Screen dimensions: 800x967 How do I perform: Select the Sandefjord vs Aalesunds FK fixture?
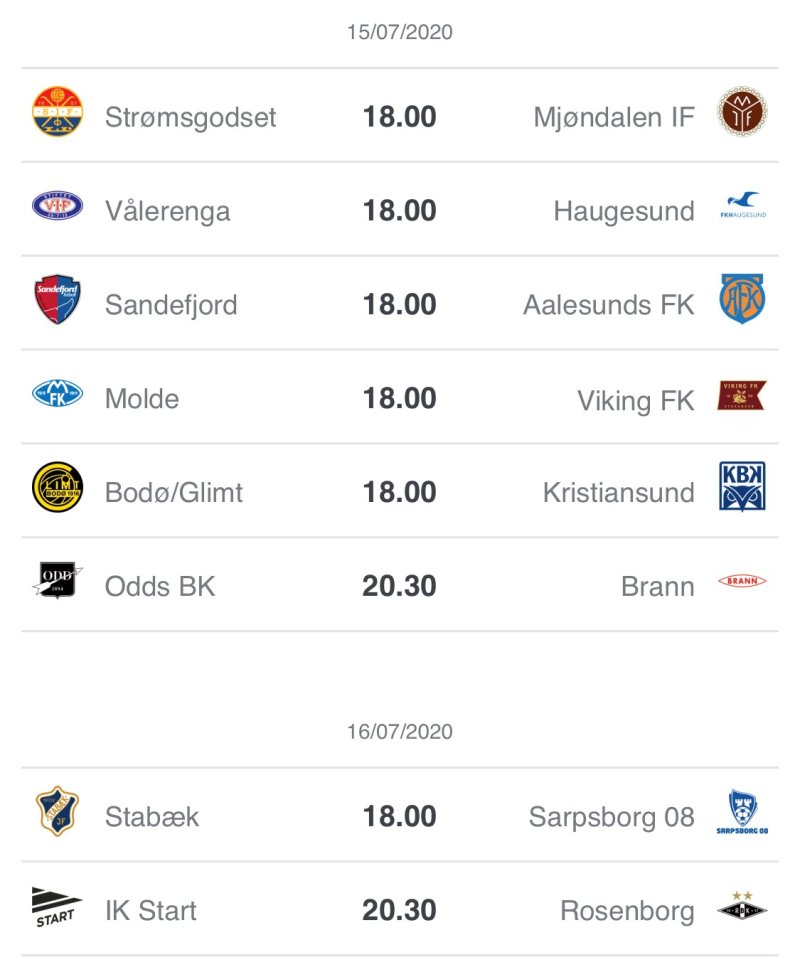tap(399, 305)
